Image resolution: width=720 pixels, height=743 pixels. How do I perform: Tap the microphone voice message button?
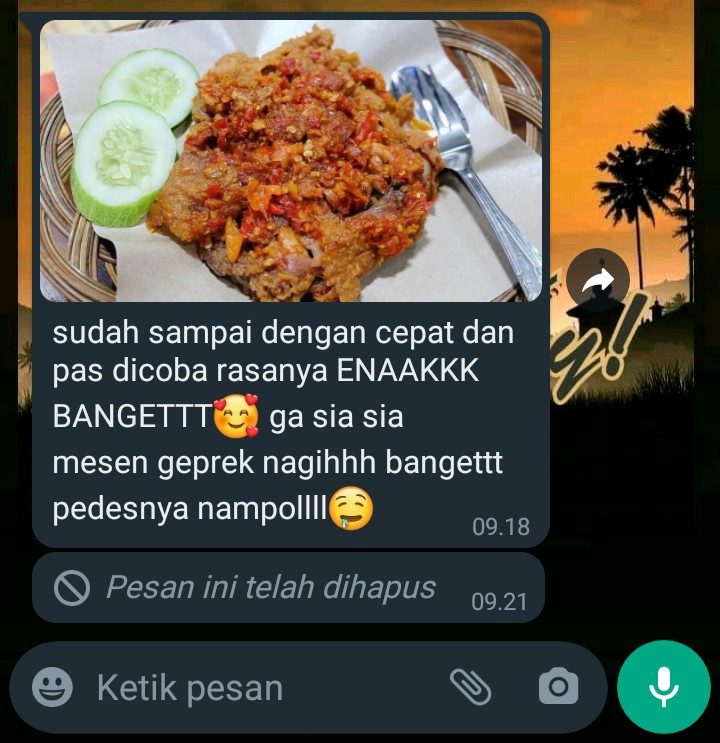coord(664,687)
